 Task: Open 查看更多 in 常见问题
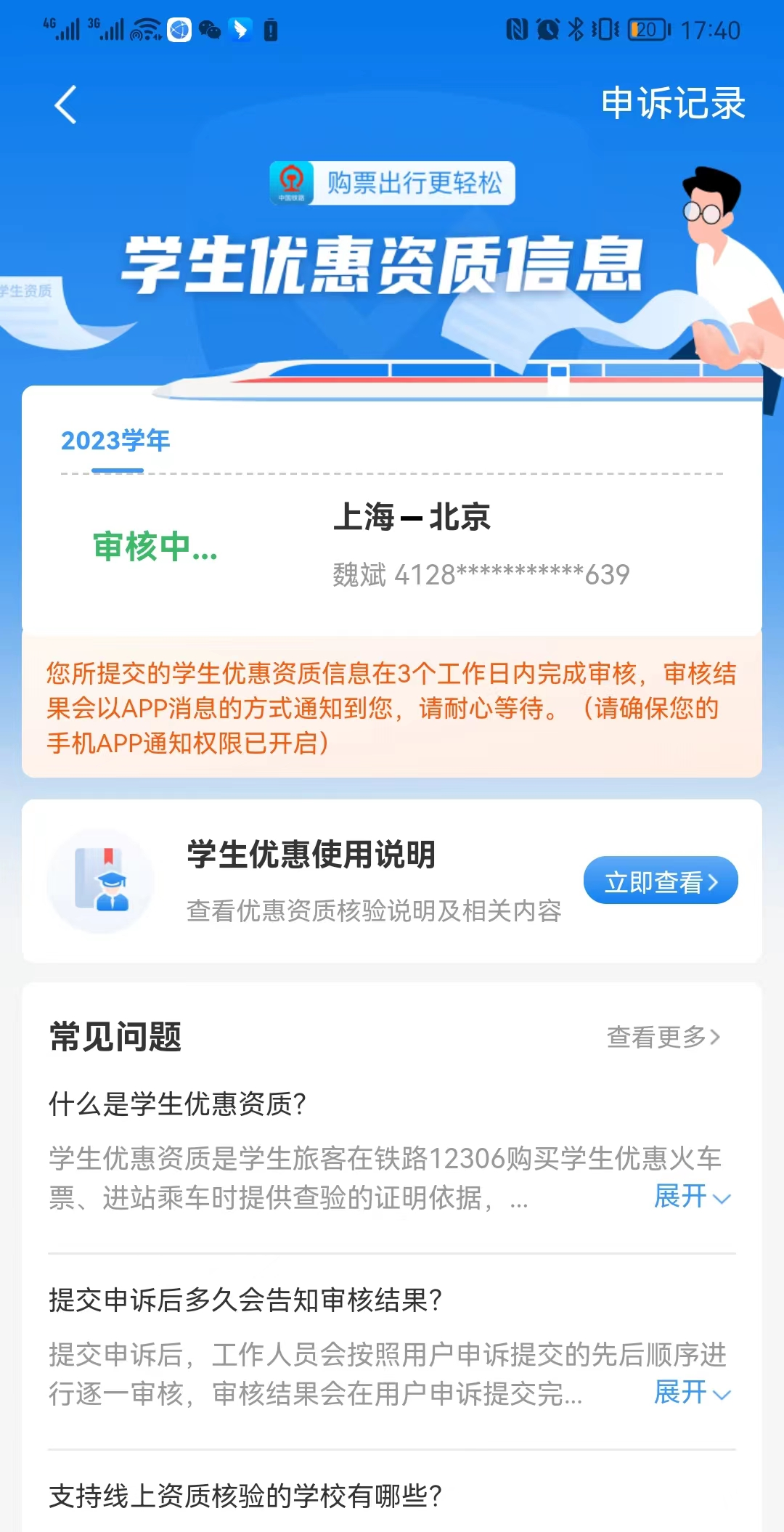(663, 1037)
